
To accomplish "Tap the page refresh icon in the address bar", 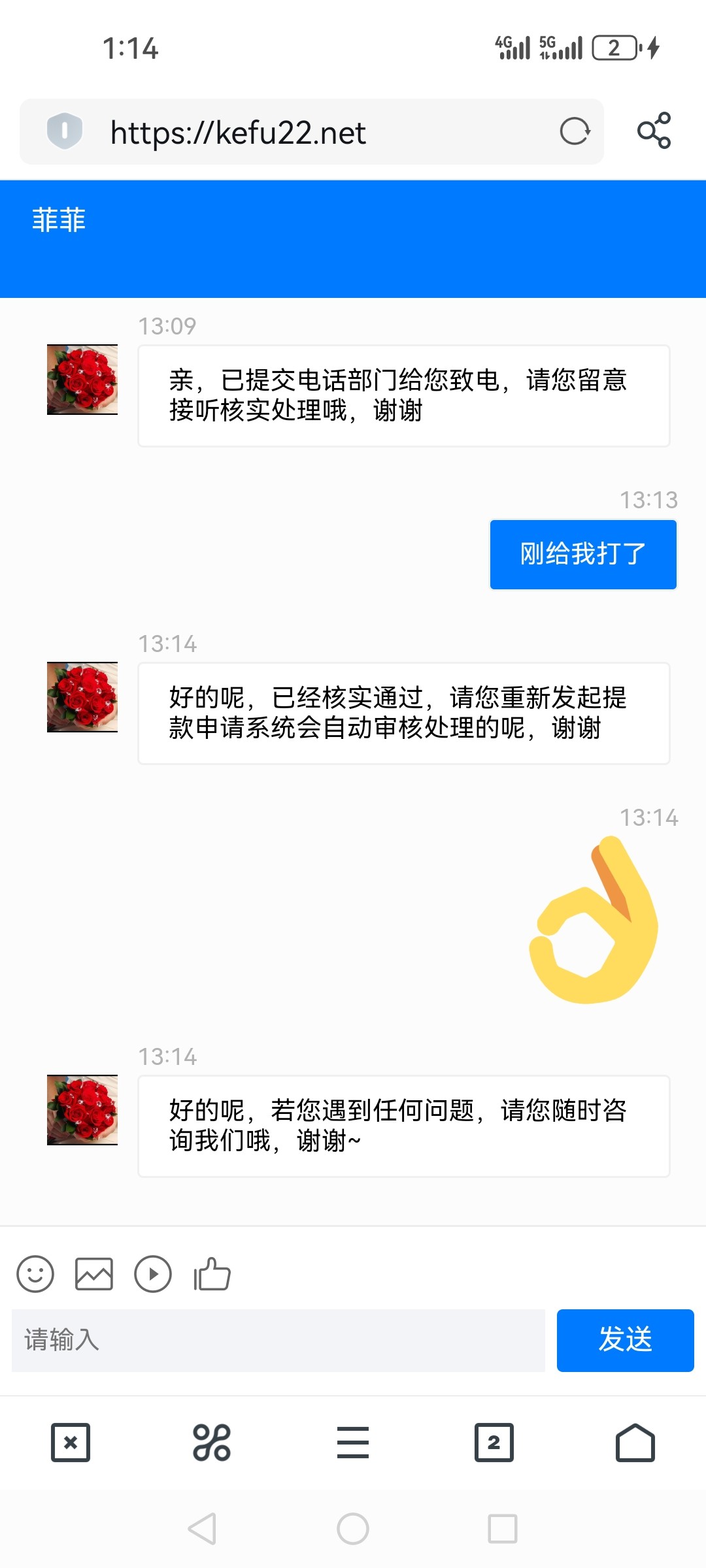I will tap(573, 132).
